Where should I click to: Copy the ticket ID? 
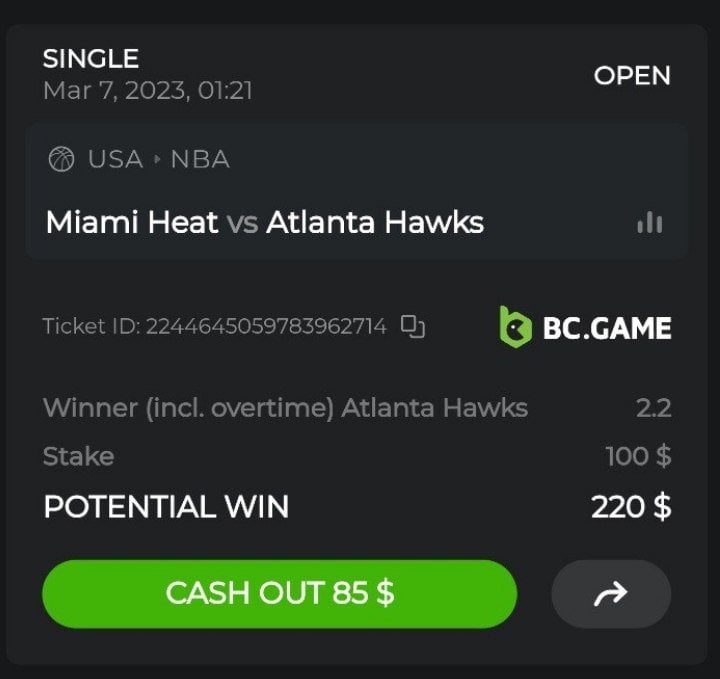click(413, 326)
